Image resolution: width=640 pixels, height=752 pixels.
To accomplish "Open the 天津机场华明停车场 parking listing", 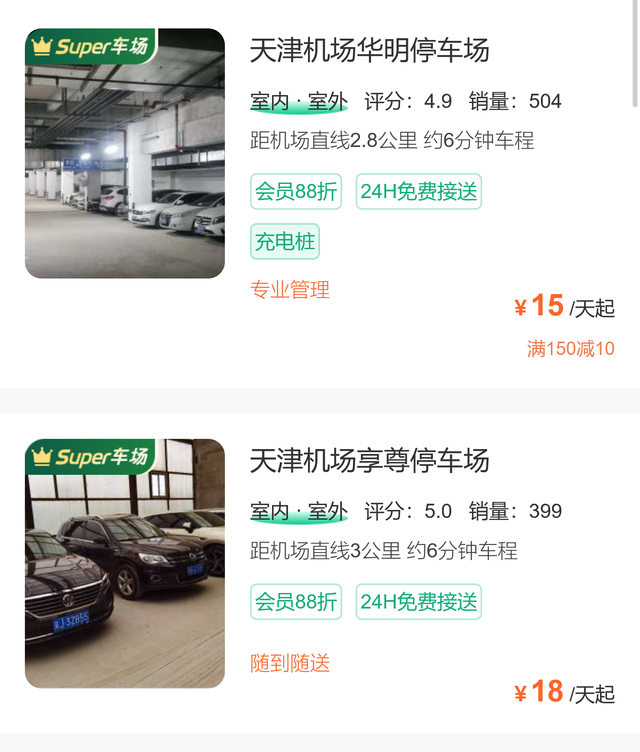I will click(x=369, y=49).
